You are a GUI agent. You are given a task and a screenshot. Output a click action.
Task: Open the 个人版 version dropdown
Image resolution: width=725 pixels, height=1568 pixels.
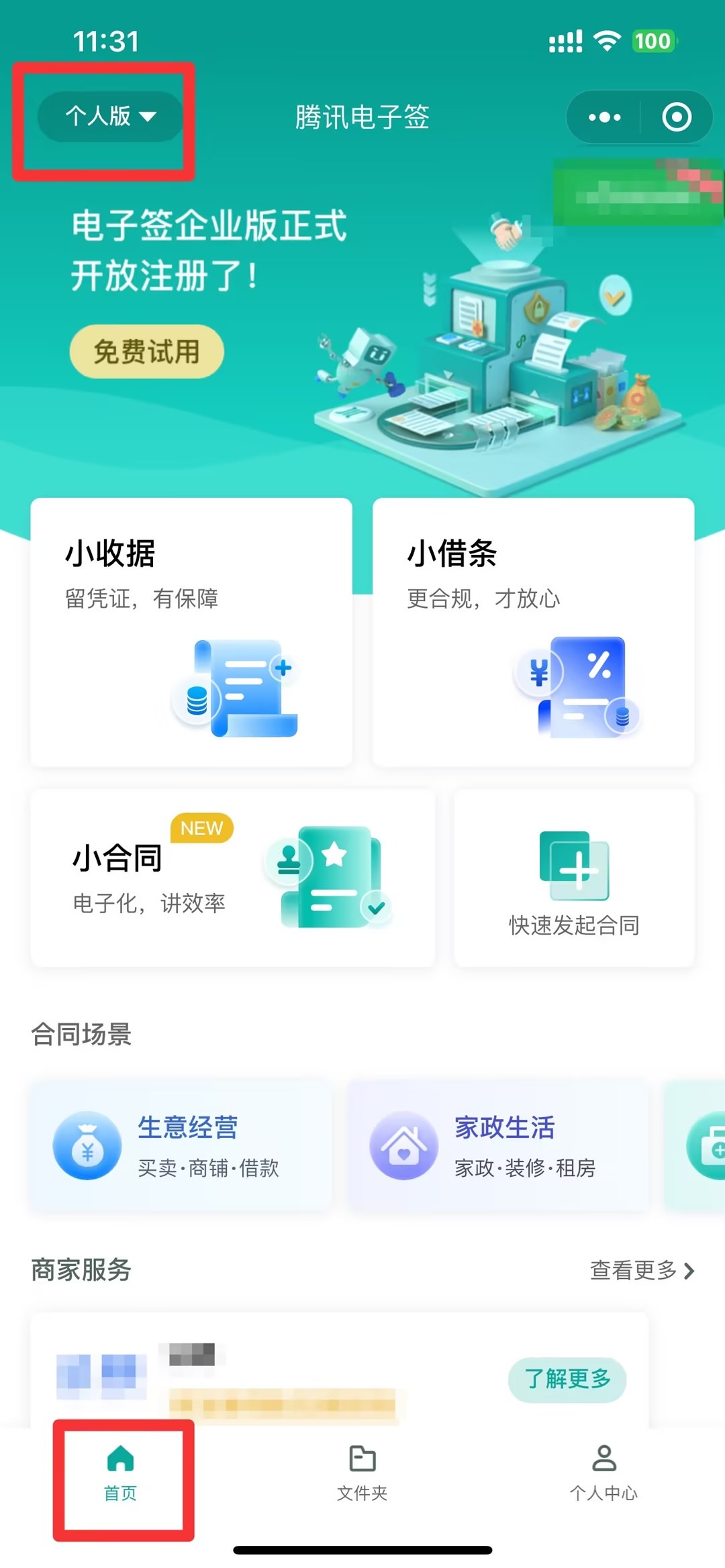109,116
